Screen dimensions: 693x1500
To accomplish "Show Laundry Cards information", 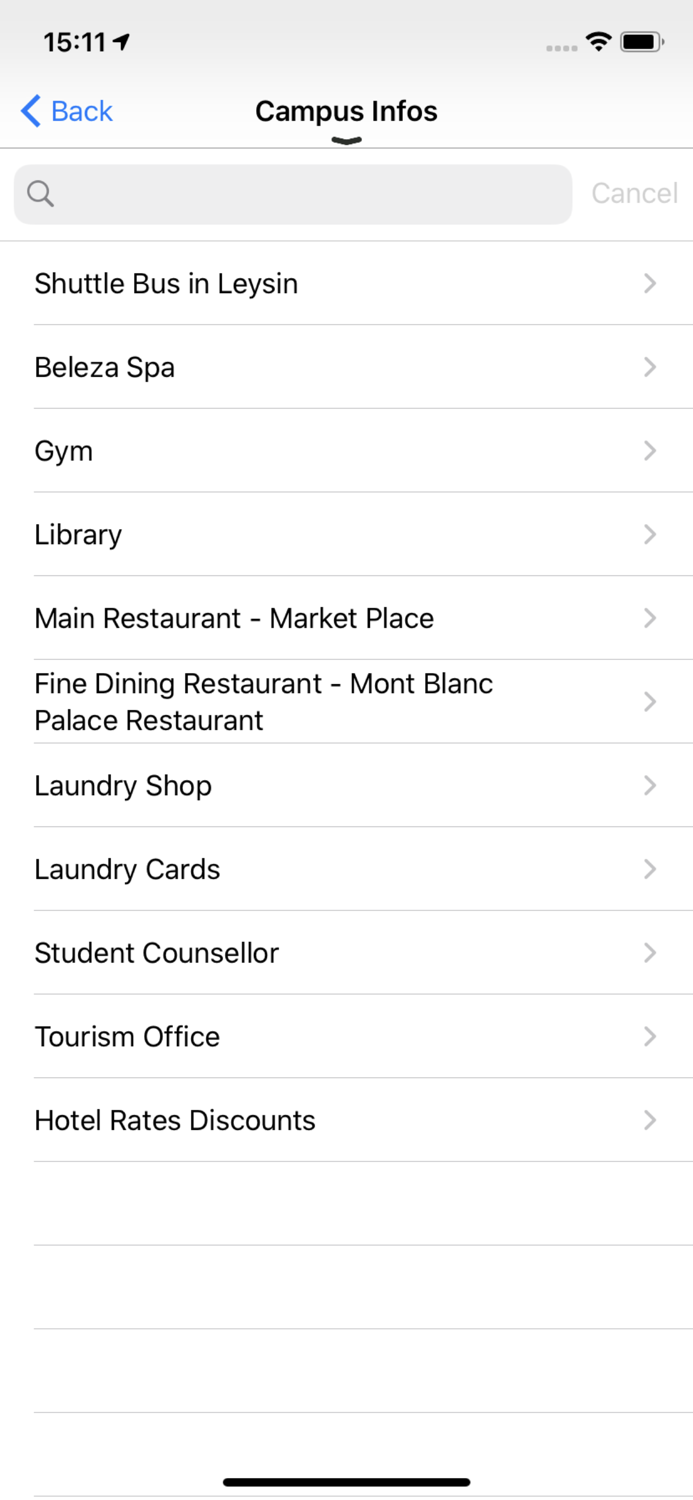I will coord(346,870).
